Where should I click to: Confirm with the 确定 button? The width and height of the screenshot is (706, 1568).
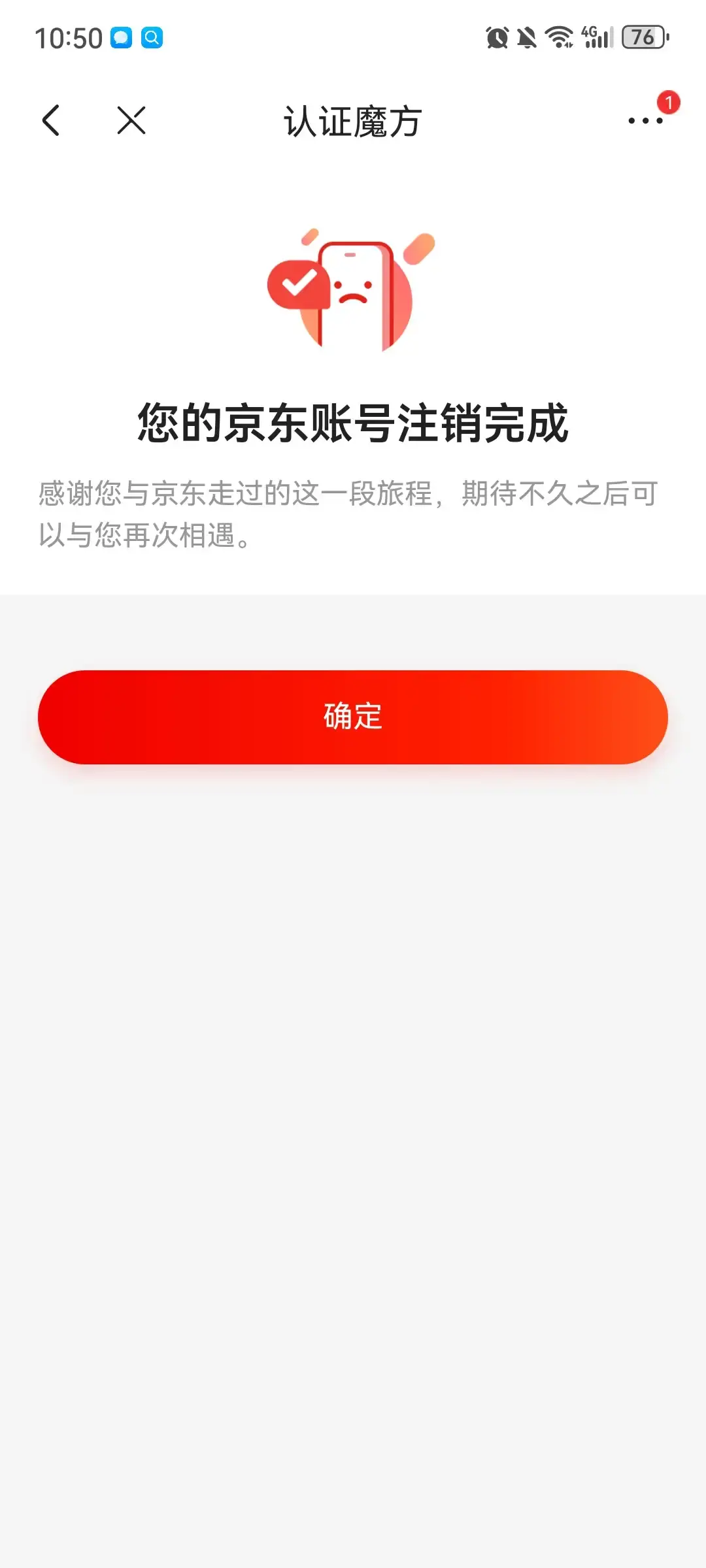tap(353, 717)
